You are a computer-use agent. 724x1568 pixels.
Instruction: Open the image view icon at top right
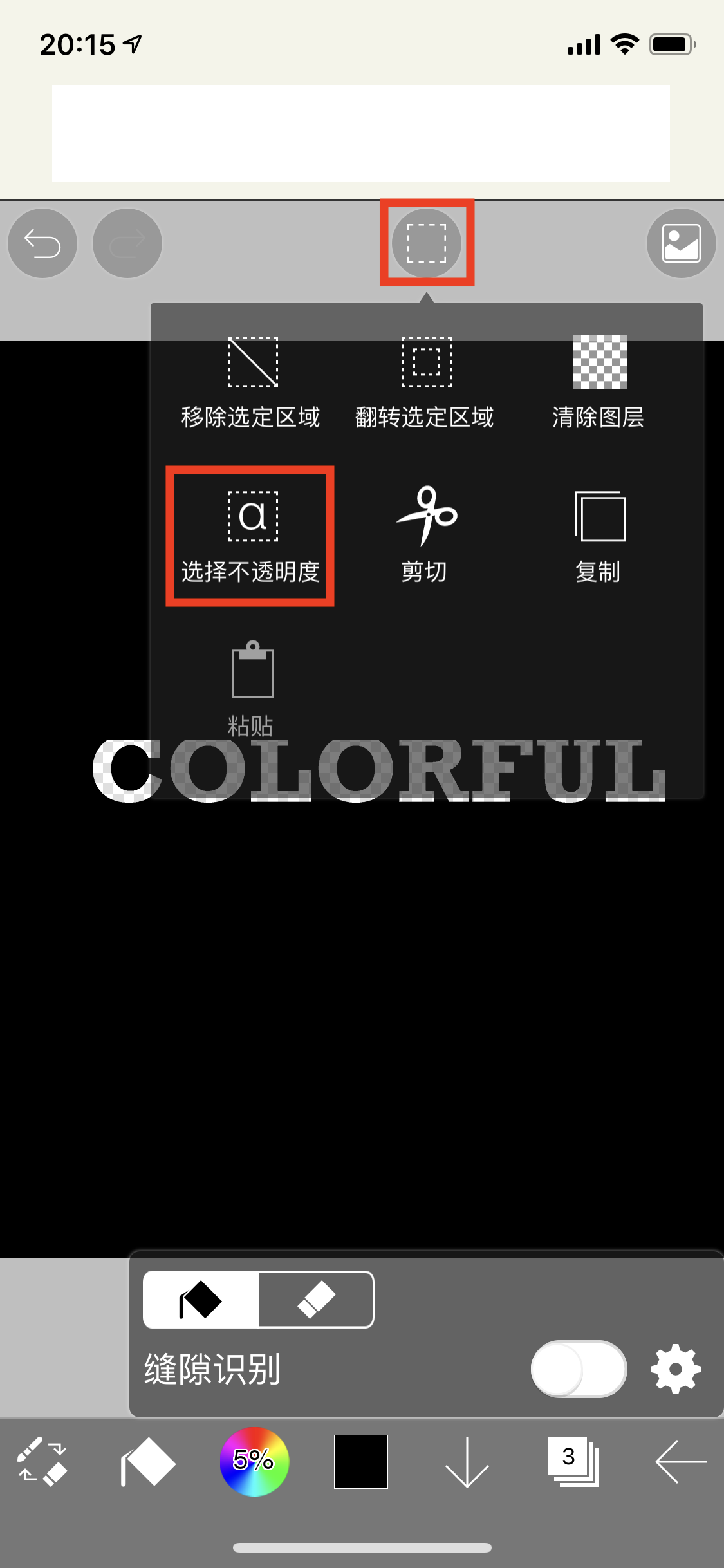(682, 243)
